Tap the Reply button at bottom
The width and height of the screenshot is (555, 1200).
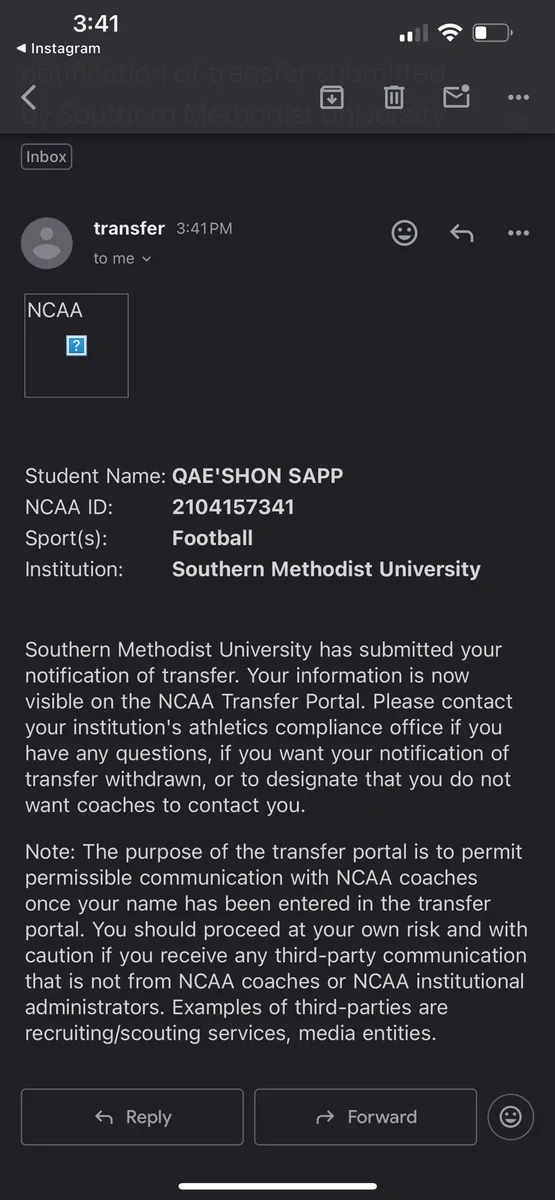[x=132, y=1117]
